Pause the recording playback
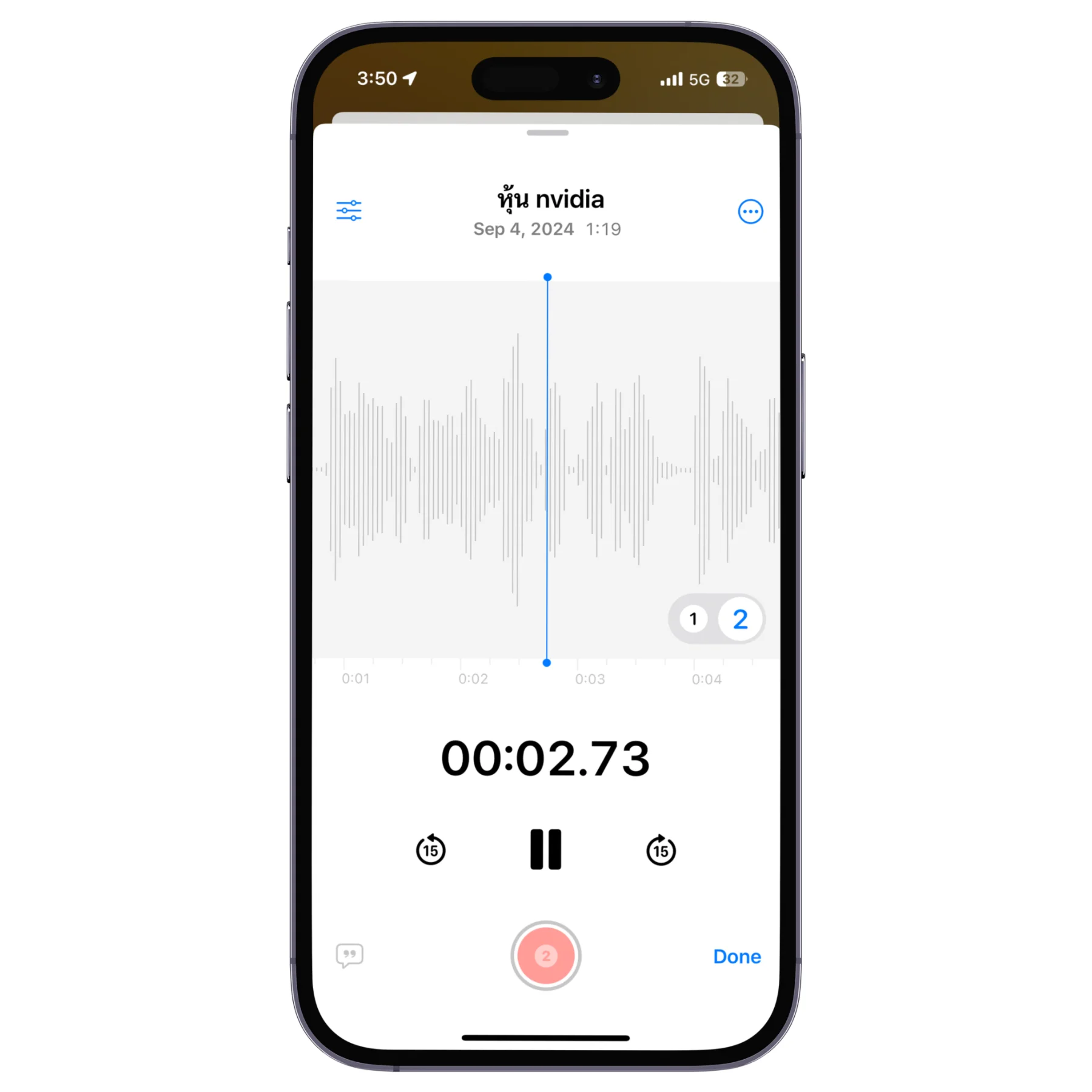Screen dimensions: 1092x1092 (545, 849)
